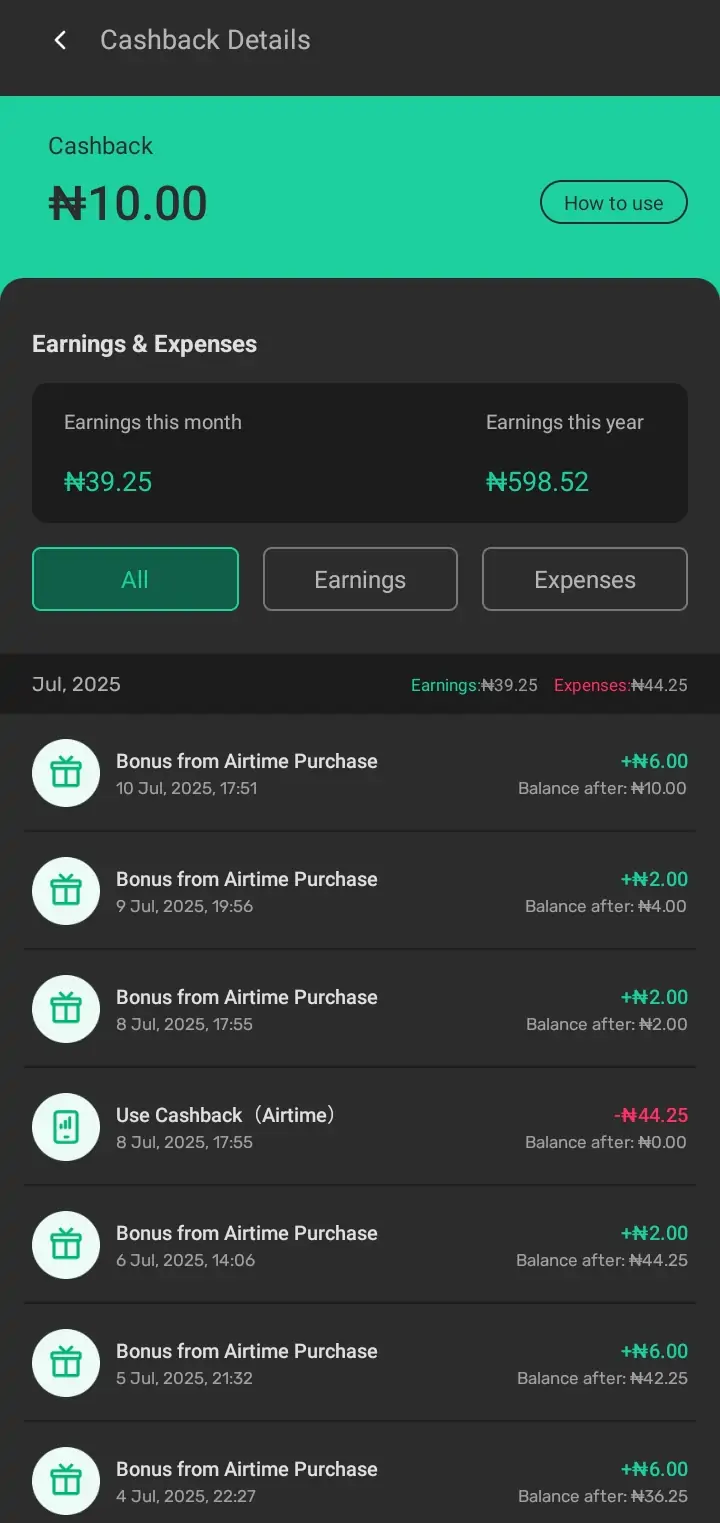This screenshot has width=720, height=1523.
Task: Tap the gift icon for the 8 Jul bonus
Action: coord(66,1008)
